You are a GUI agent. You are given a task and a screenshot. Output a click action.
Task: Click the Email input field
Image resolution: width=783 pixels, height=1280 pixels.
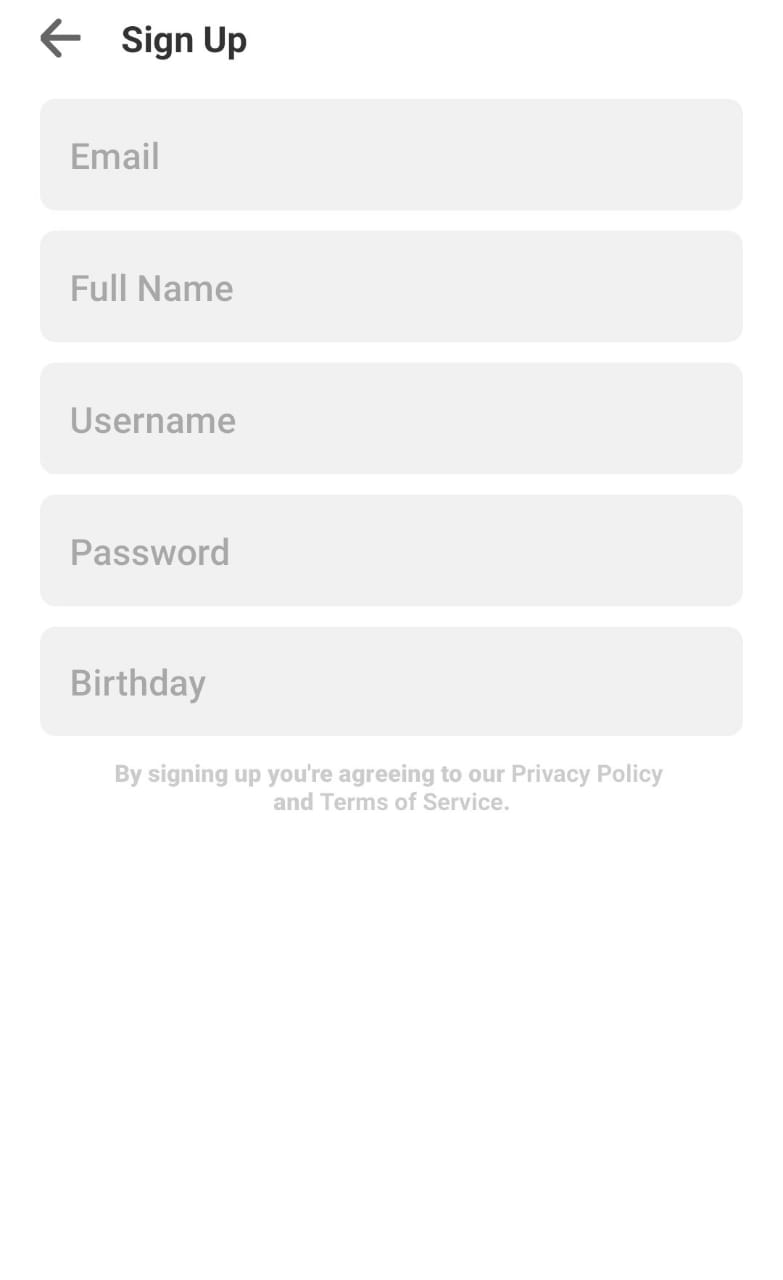click(x=390, y=155)
